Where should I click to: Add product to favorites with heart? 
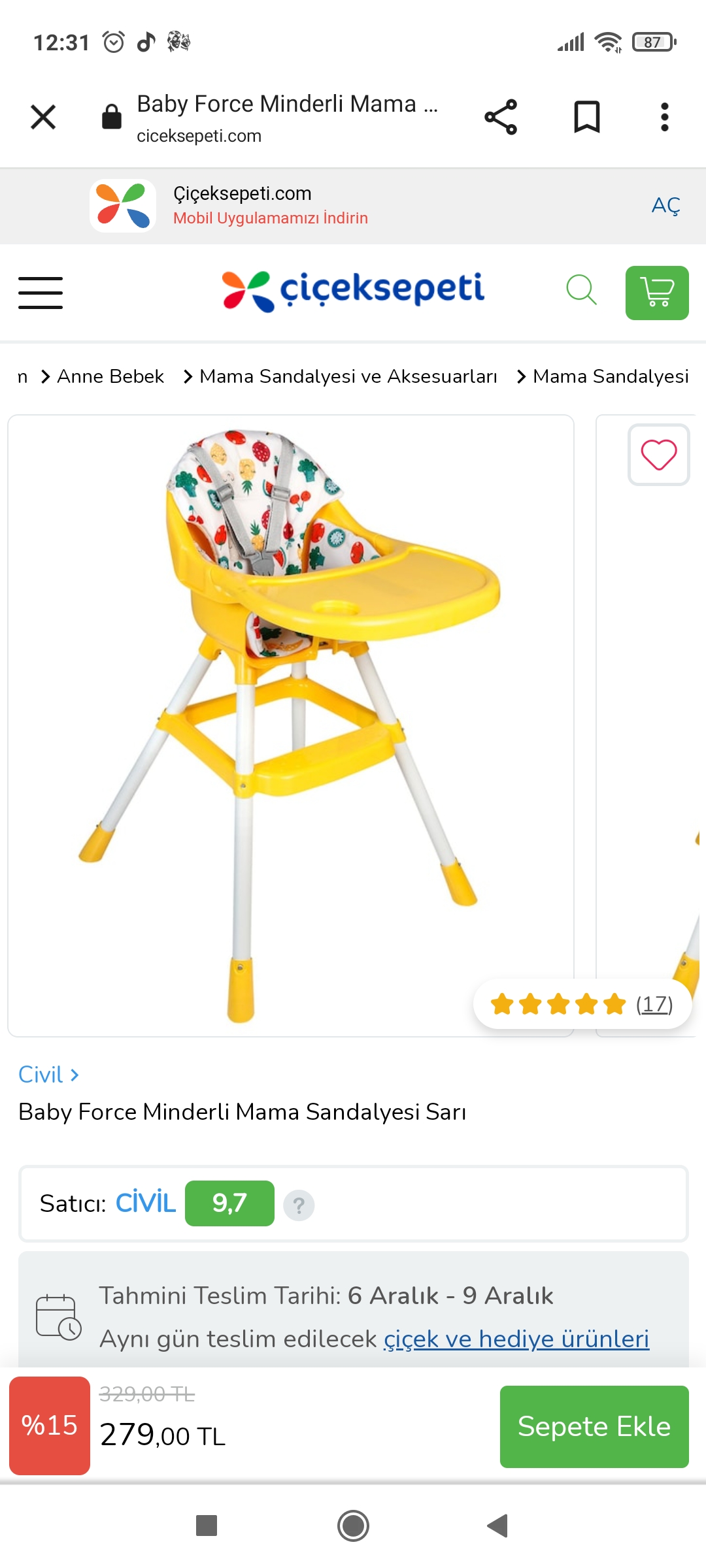tap(658, 455)
